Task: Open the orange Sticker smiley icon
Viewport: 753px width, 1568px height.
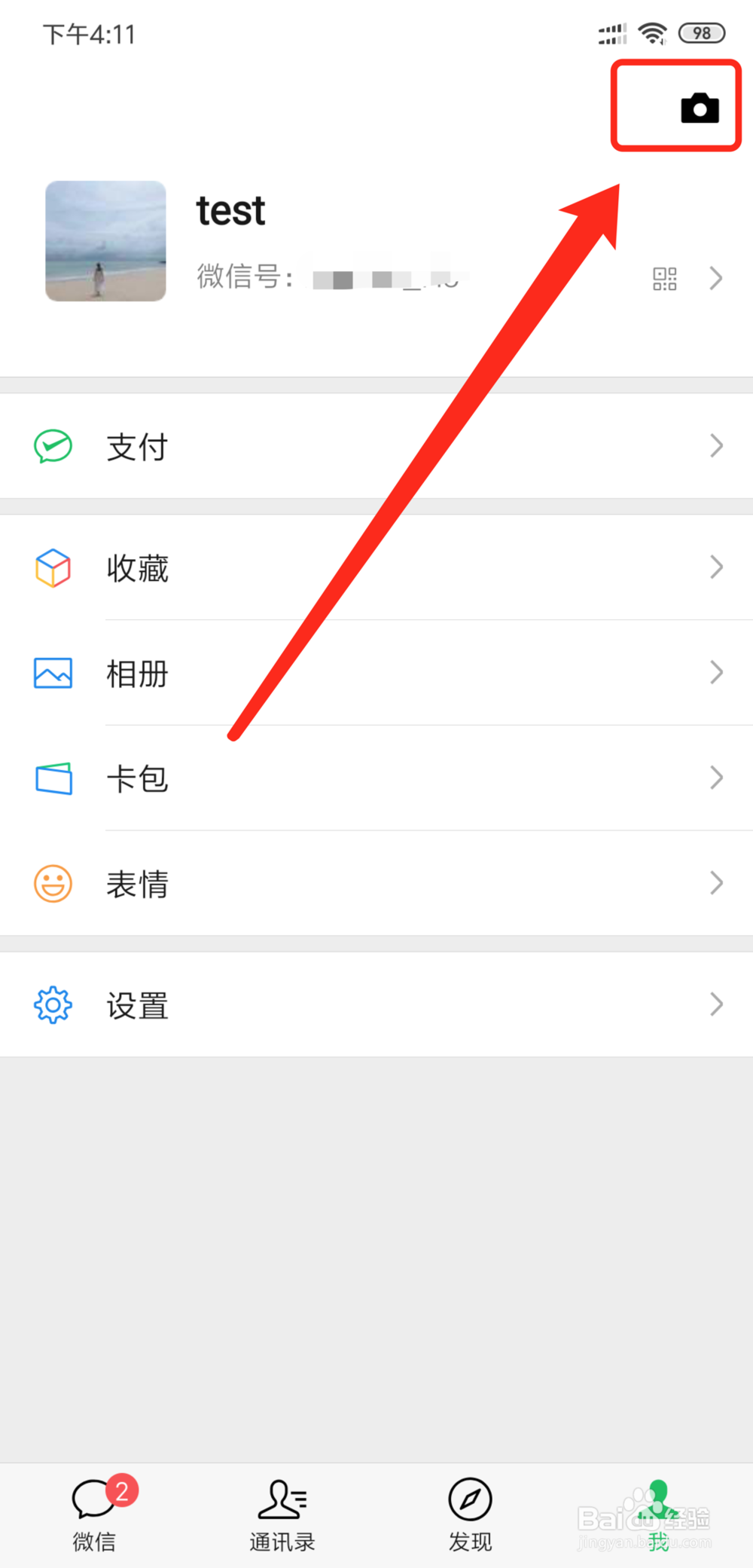Action: coord(52,884)
